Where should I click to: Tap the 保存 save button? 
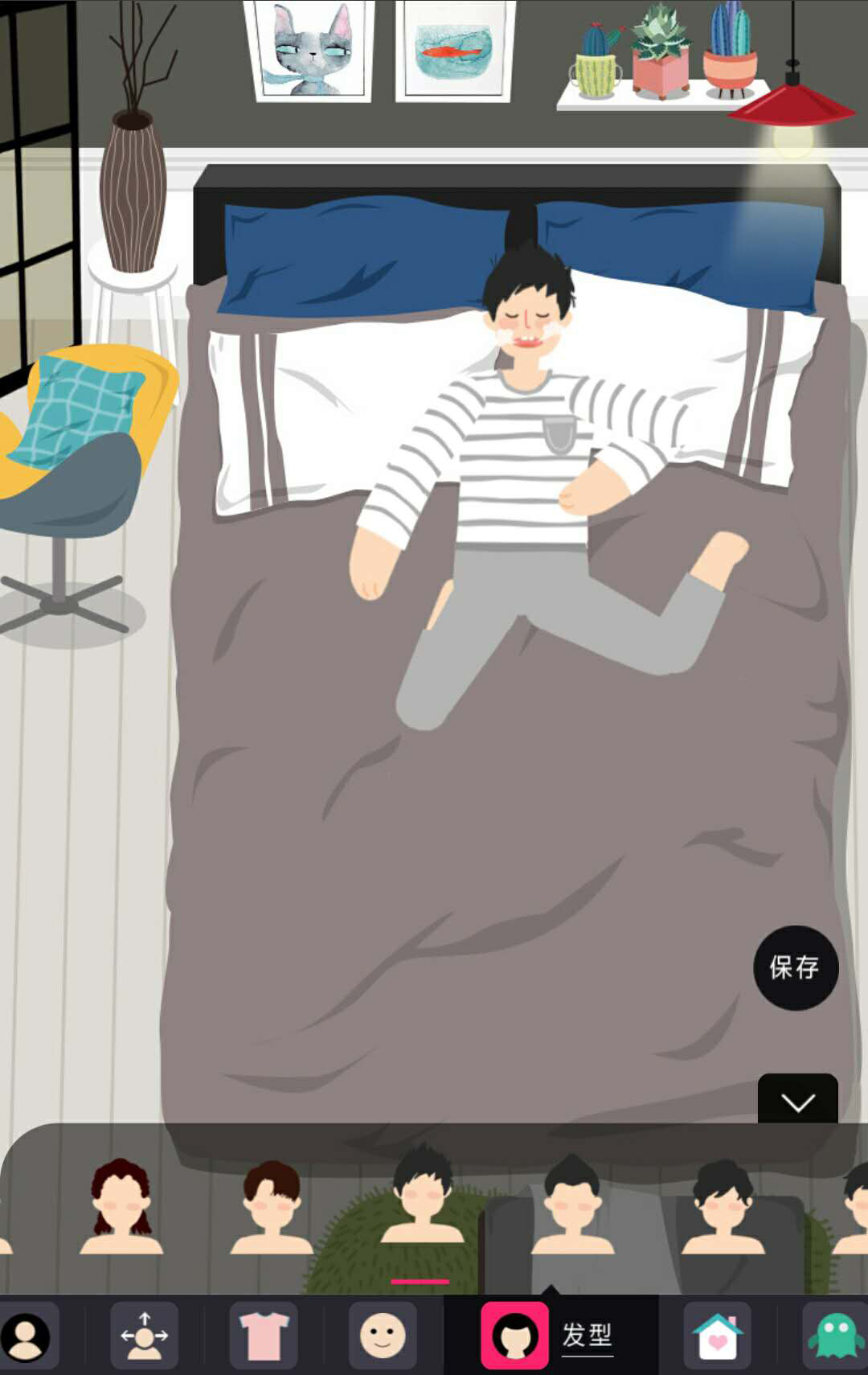pyautogui.click(x=795, y=967)
